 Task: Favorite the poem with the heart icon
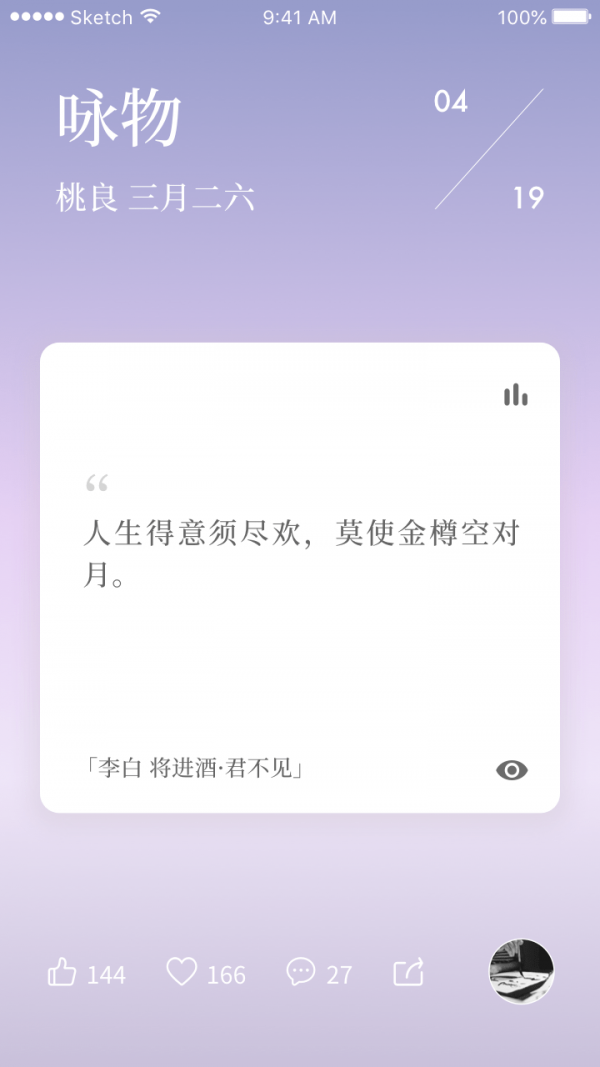pyautogui.click(x=181, y=972)
